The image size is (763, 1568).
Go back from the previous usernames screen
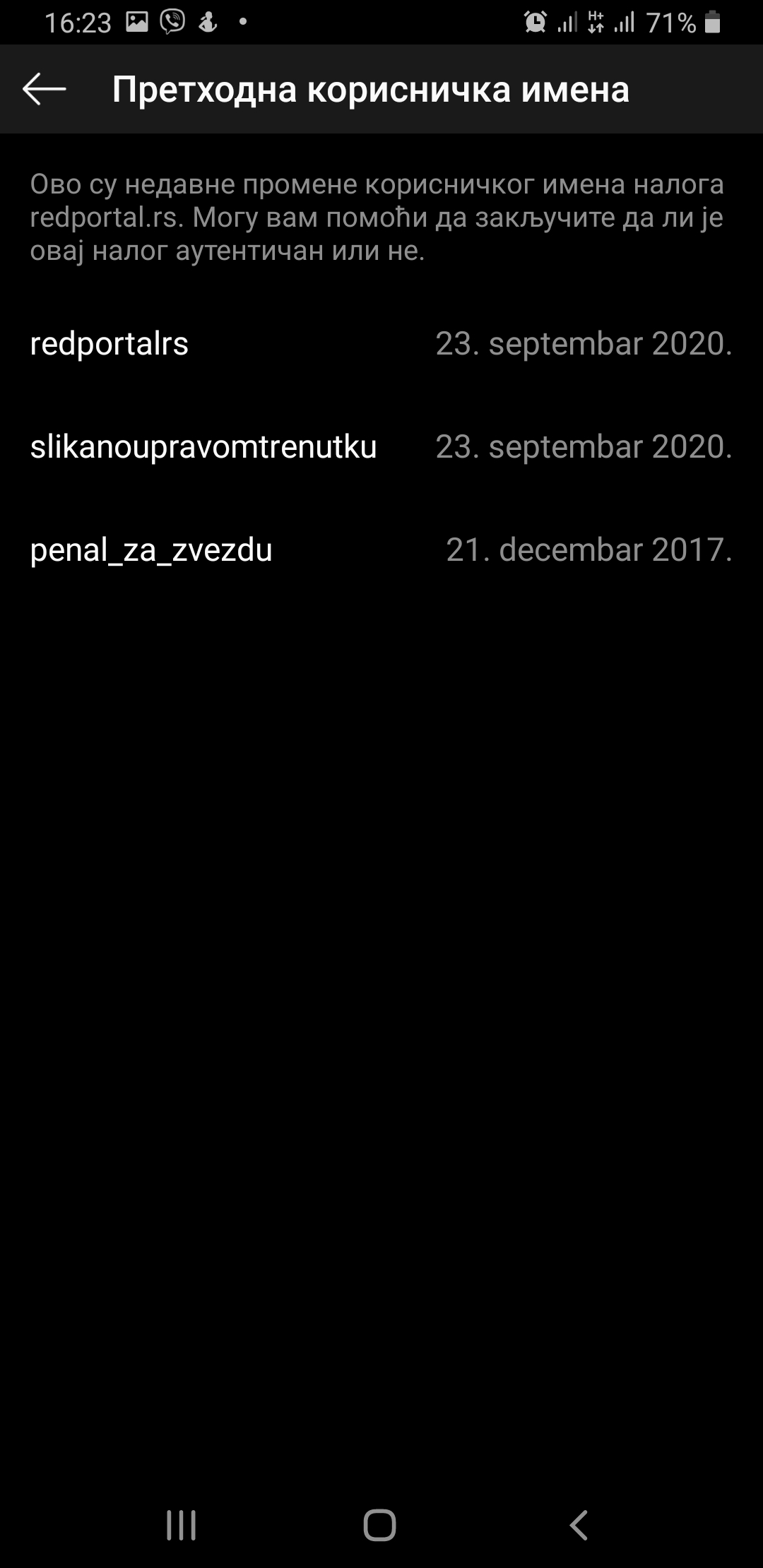[x=44, y=89]
